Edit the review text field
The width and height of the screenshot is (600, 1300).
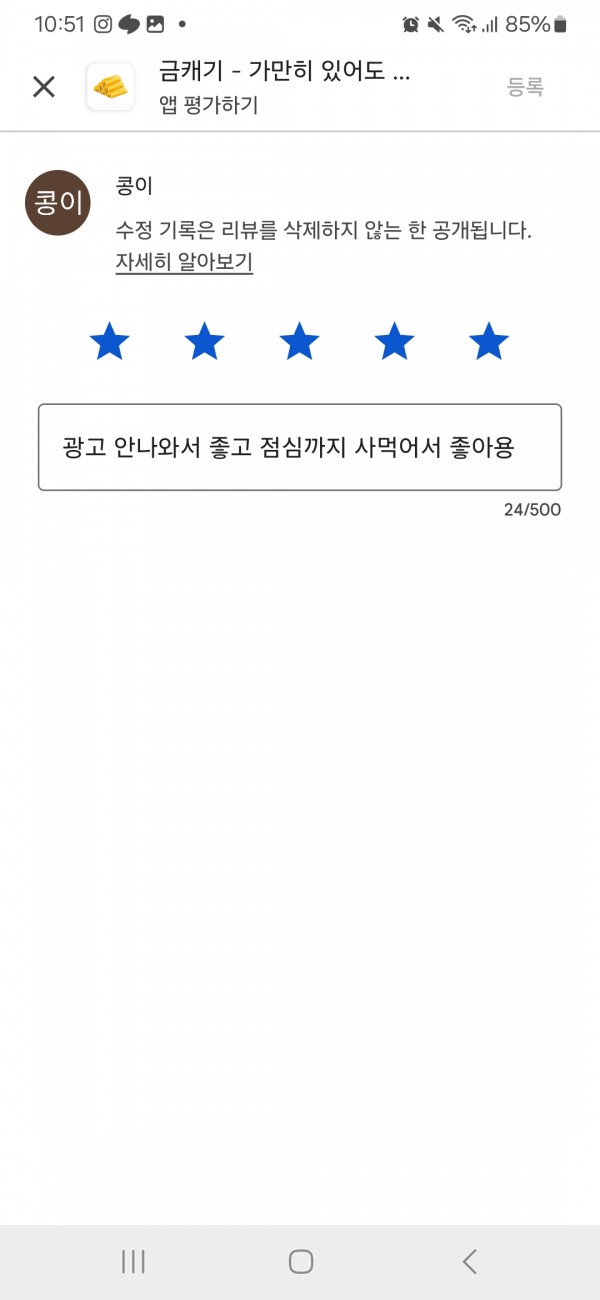(299, 447)
